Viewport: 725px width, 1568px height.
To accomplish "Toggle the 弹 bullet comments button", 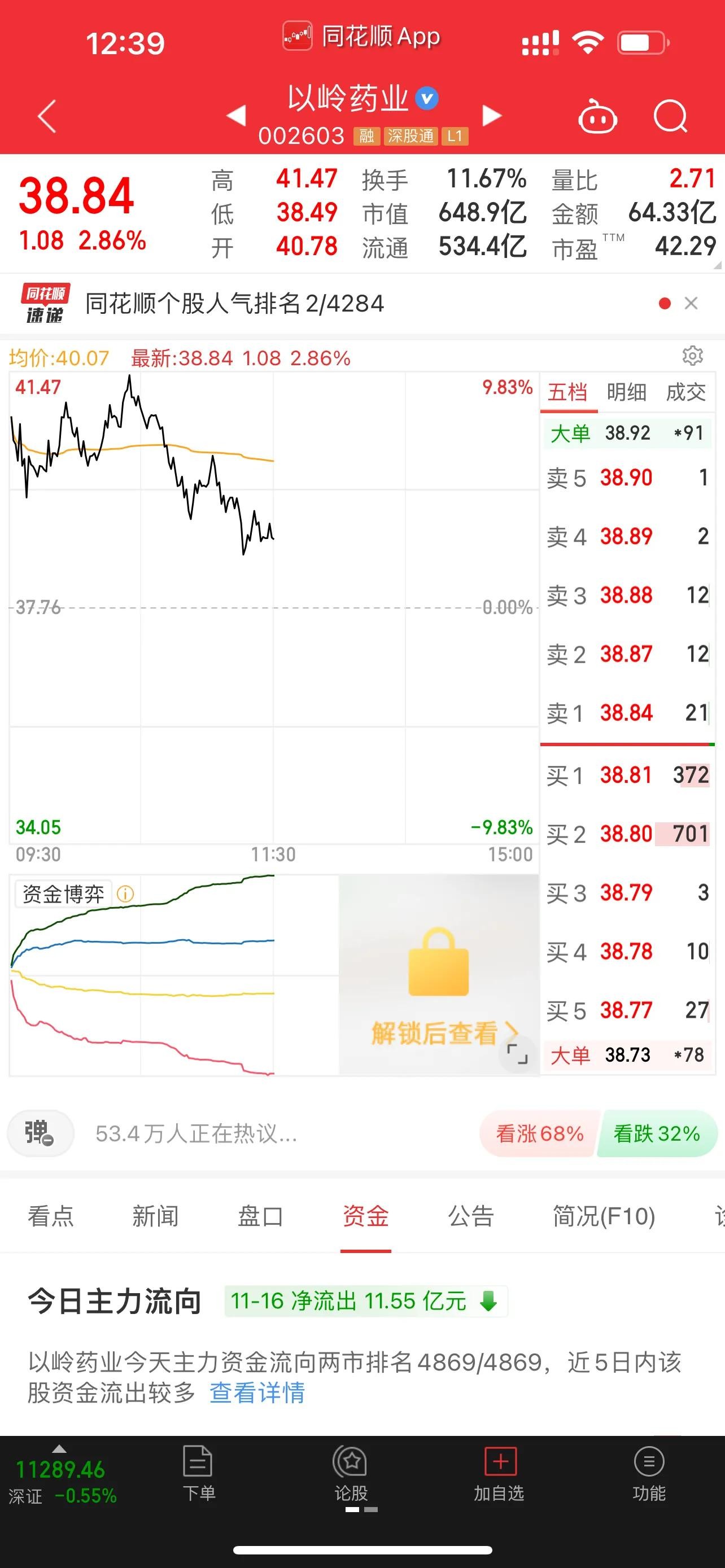I will (x=40, y=1133).
